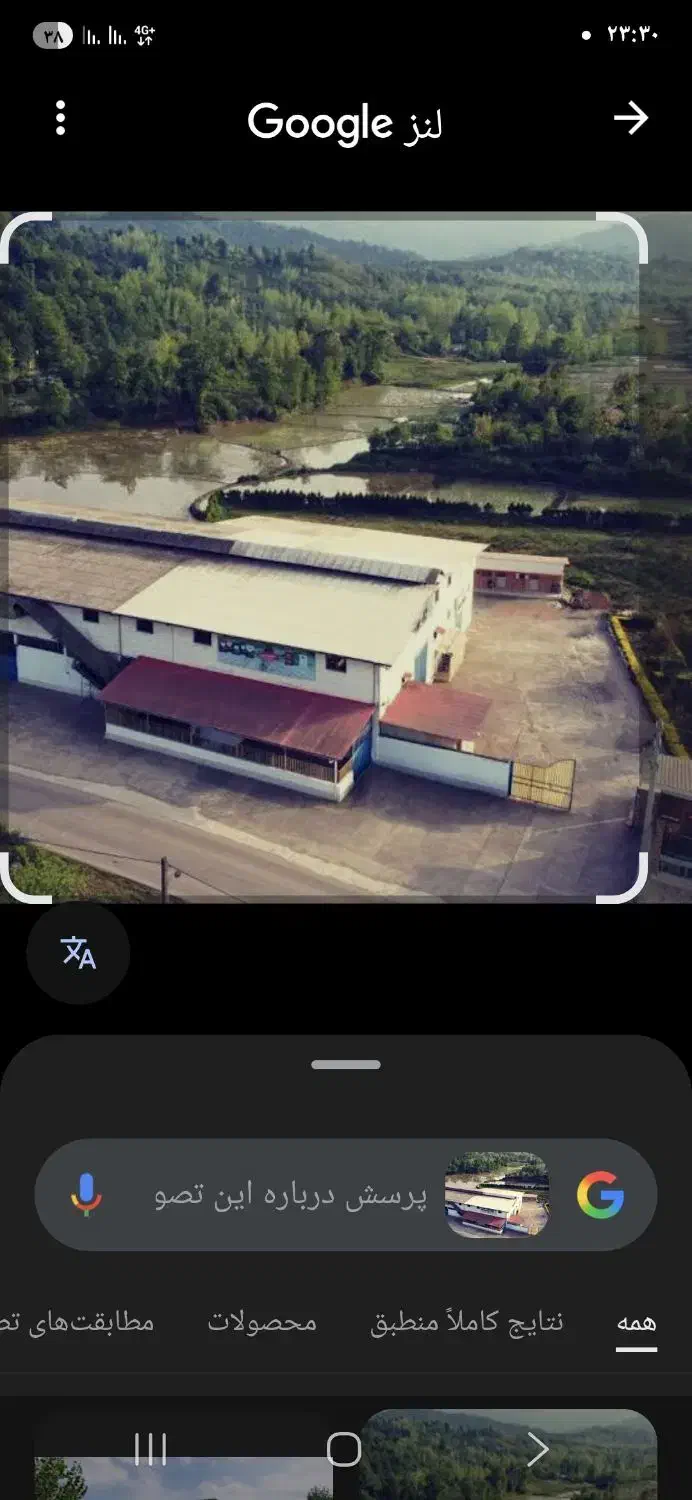Switch to the همه tab
This screenshot has height=1500, width=692.
click(x=636, y=1323)
